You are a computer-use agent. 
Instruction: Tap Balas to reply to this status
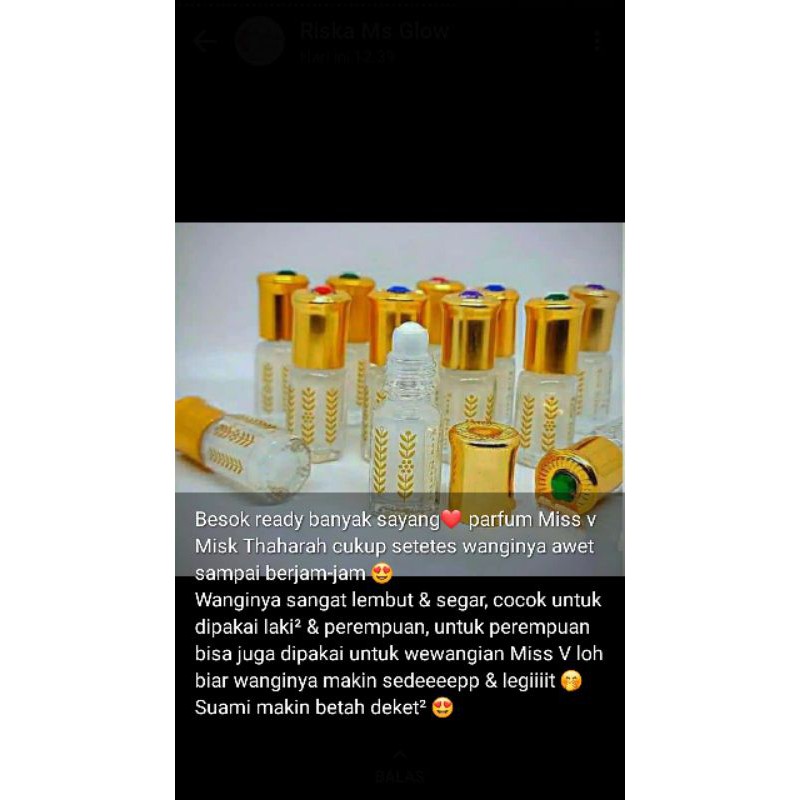click(x=399, y=773)
